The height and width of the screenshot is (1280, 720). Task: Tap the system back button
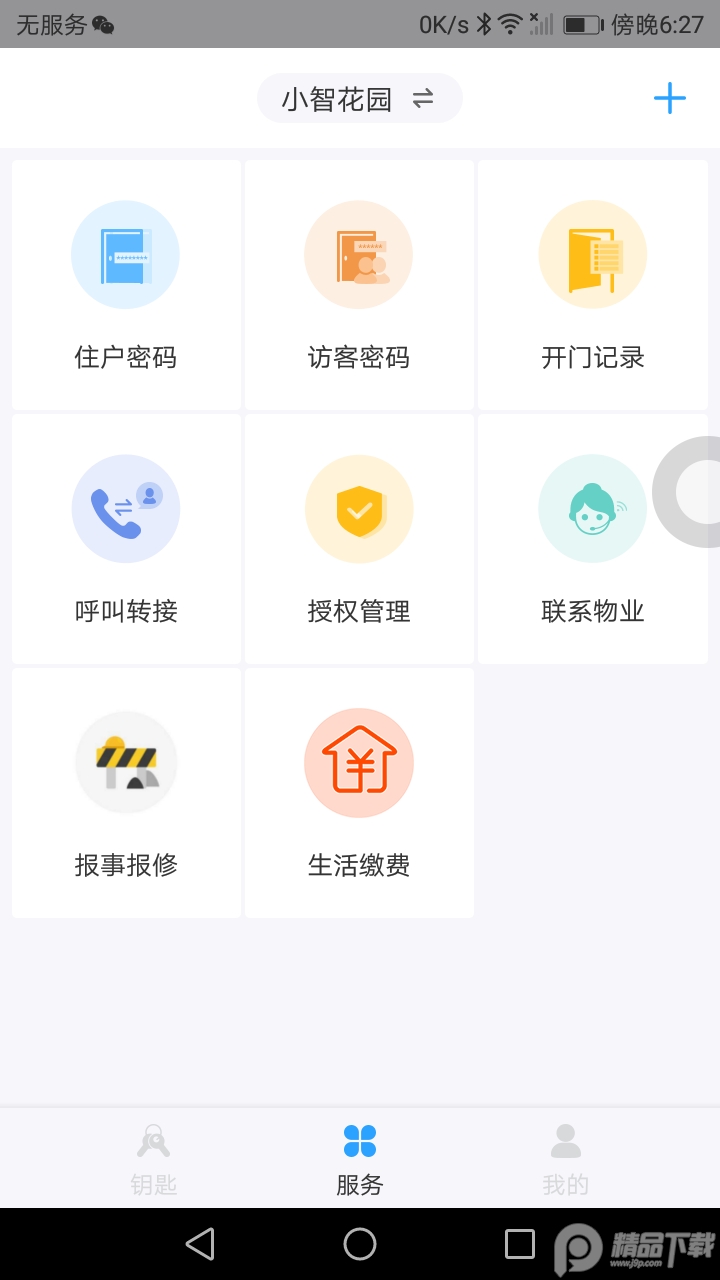coord(200,1244)
